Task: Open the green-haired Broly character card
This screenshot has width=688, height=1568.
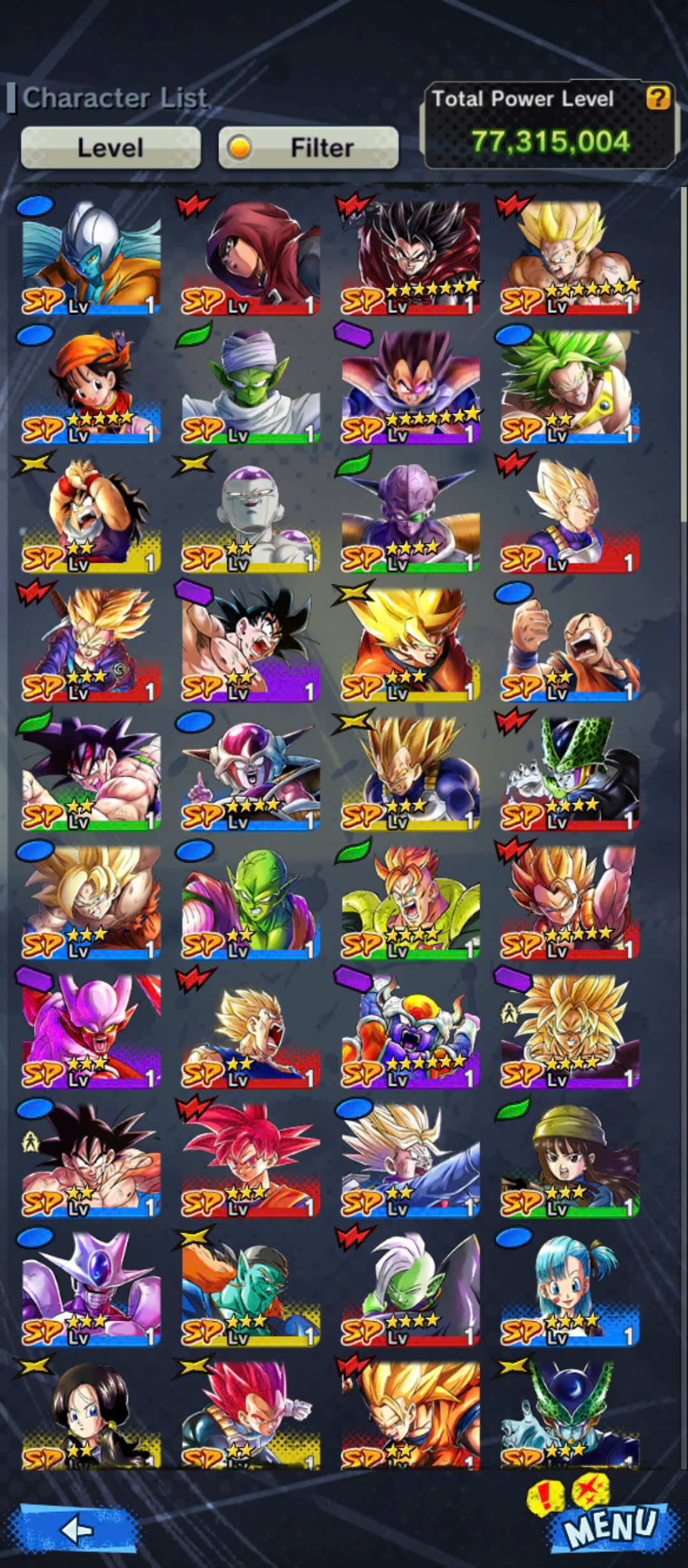Action: [570, 386]
